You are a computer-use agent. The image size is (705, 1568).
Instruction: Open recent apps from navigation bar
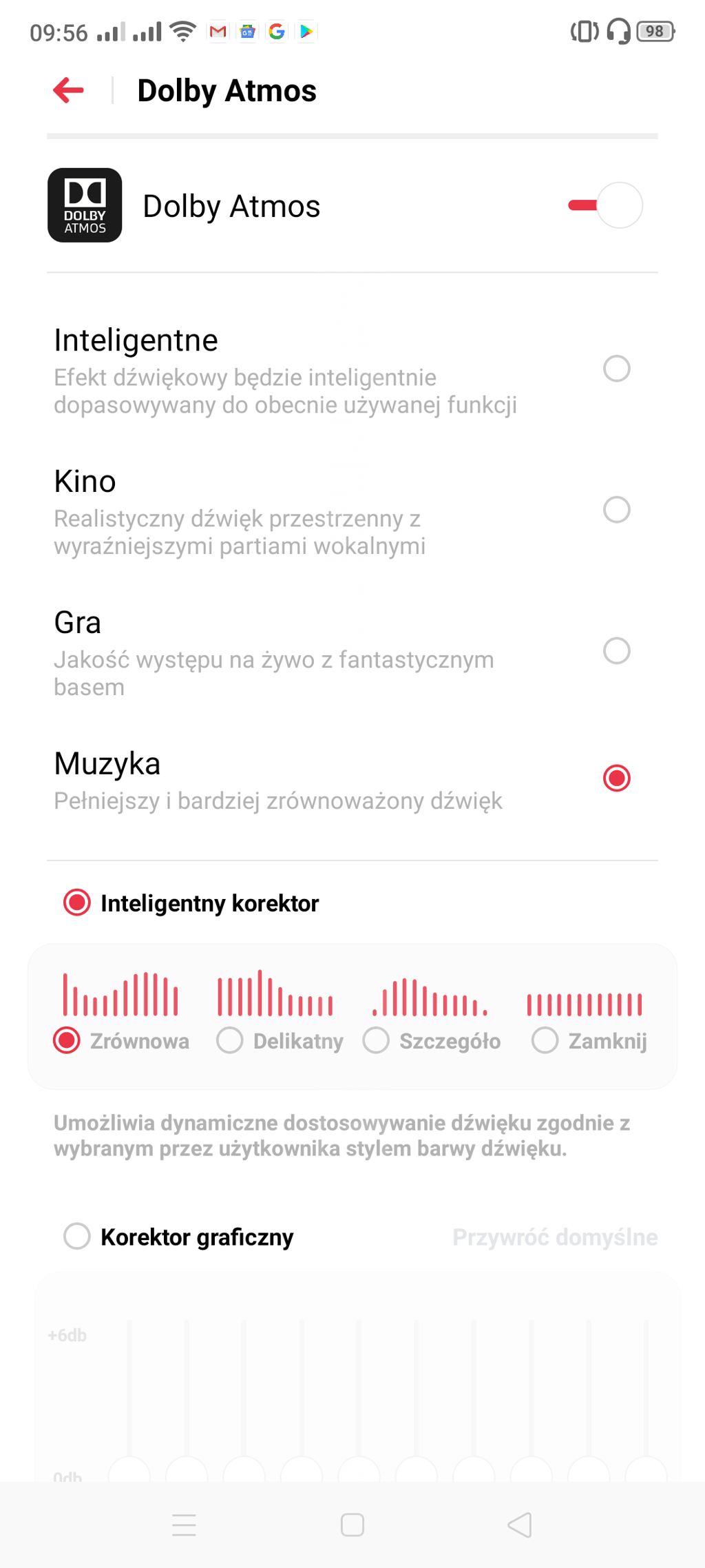[x=184, y=1525]
